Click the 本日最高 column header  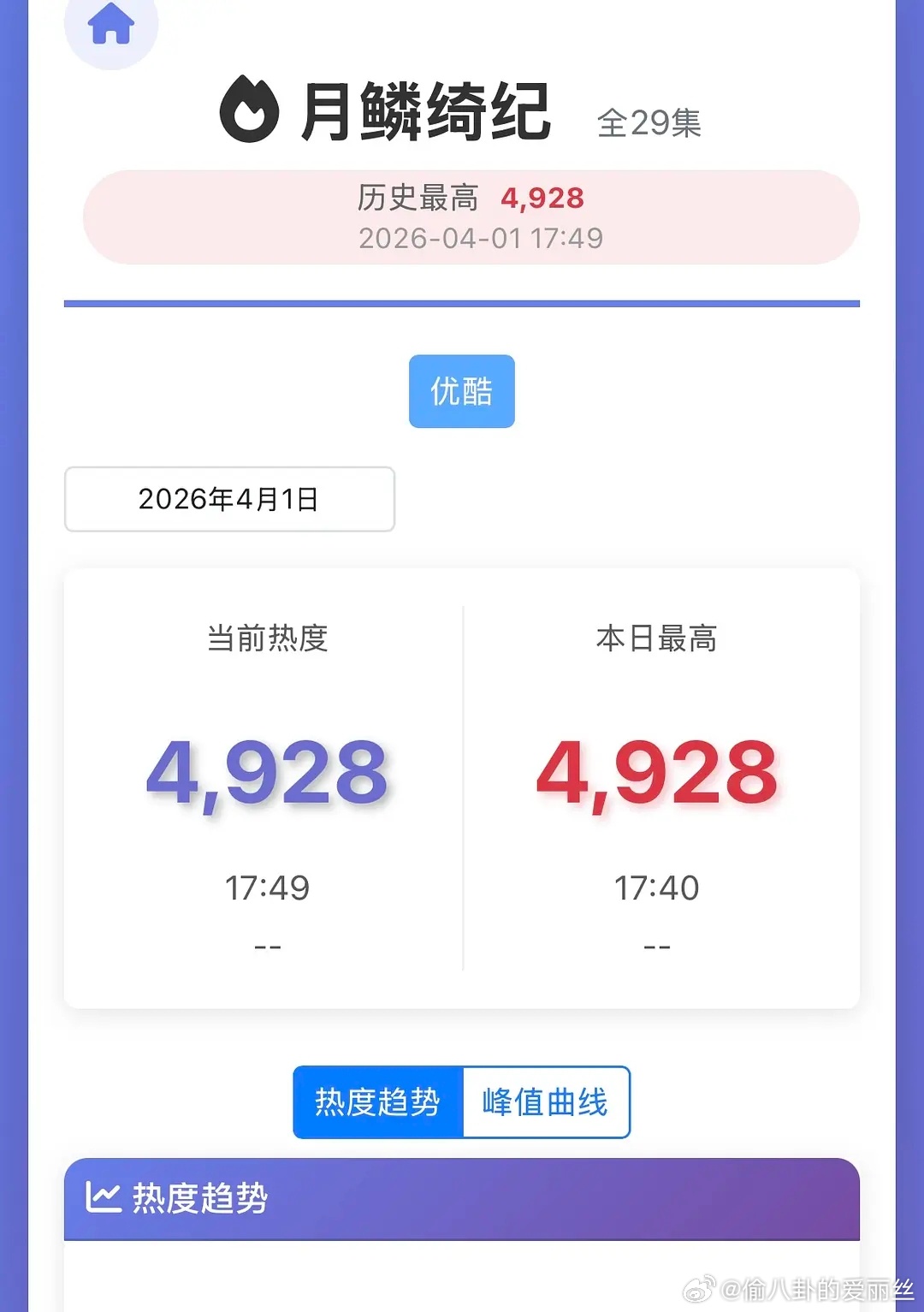click(x=655, y=638)
